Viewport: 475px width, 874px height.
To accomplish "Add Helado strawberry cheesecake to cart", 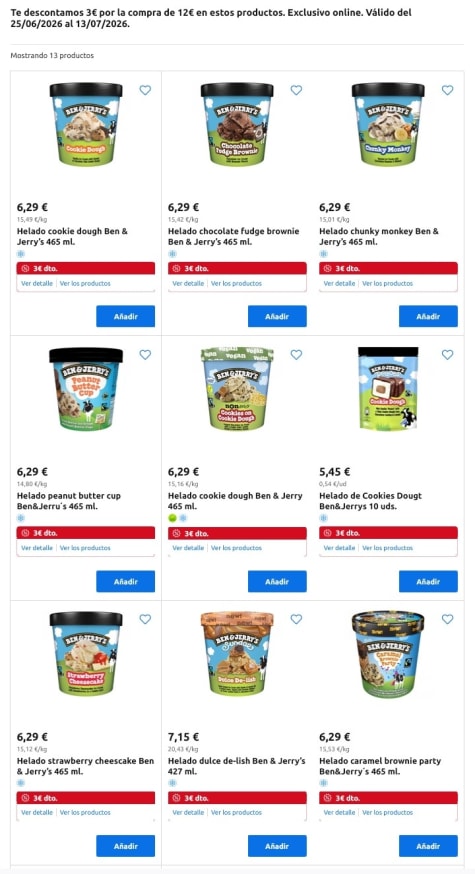I will click(x=125, y=846).
